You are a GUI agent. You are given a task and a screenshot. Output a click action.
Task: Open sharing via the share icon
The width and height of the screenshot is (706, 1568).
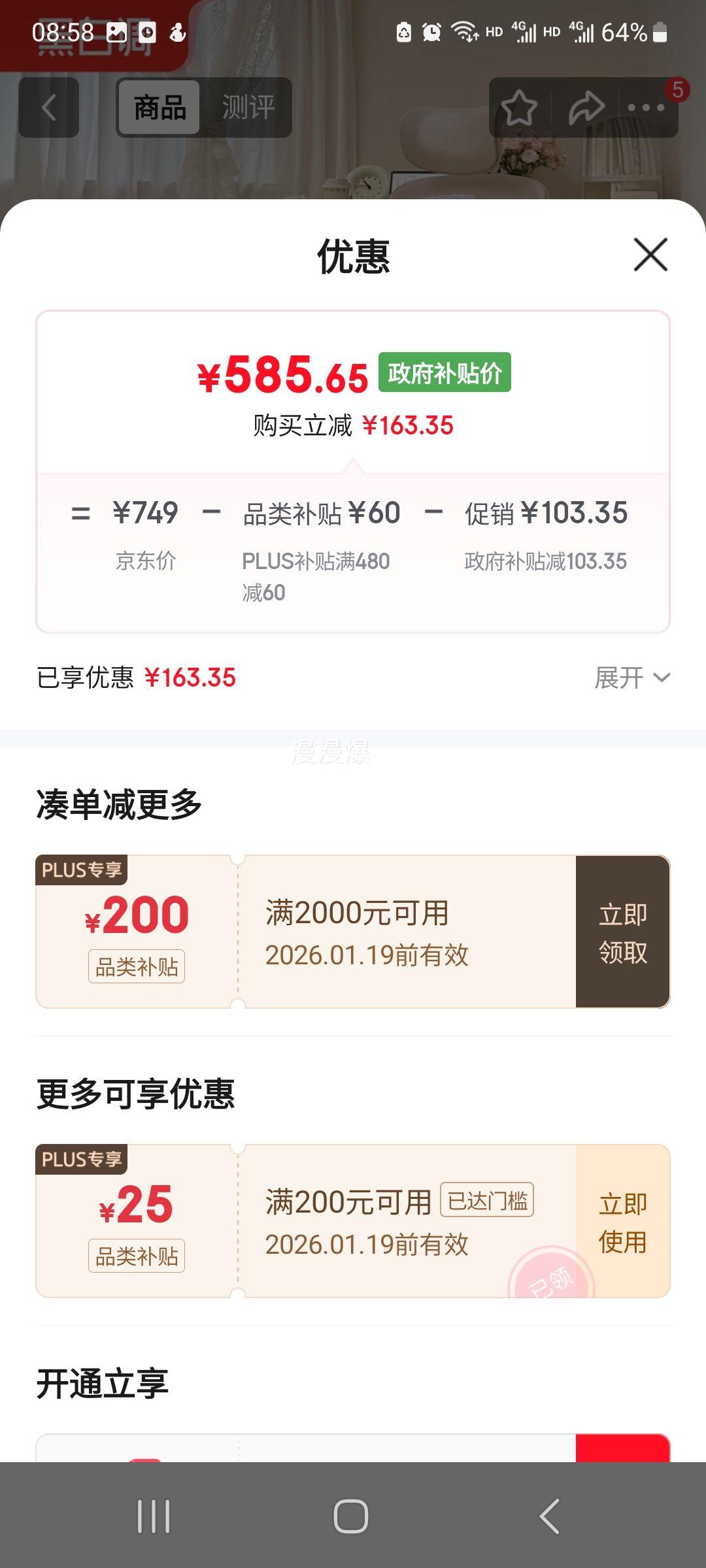(x=586, y=107)
